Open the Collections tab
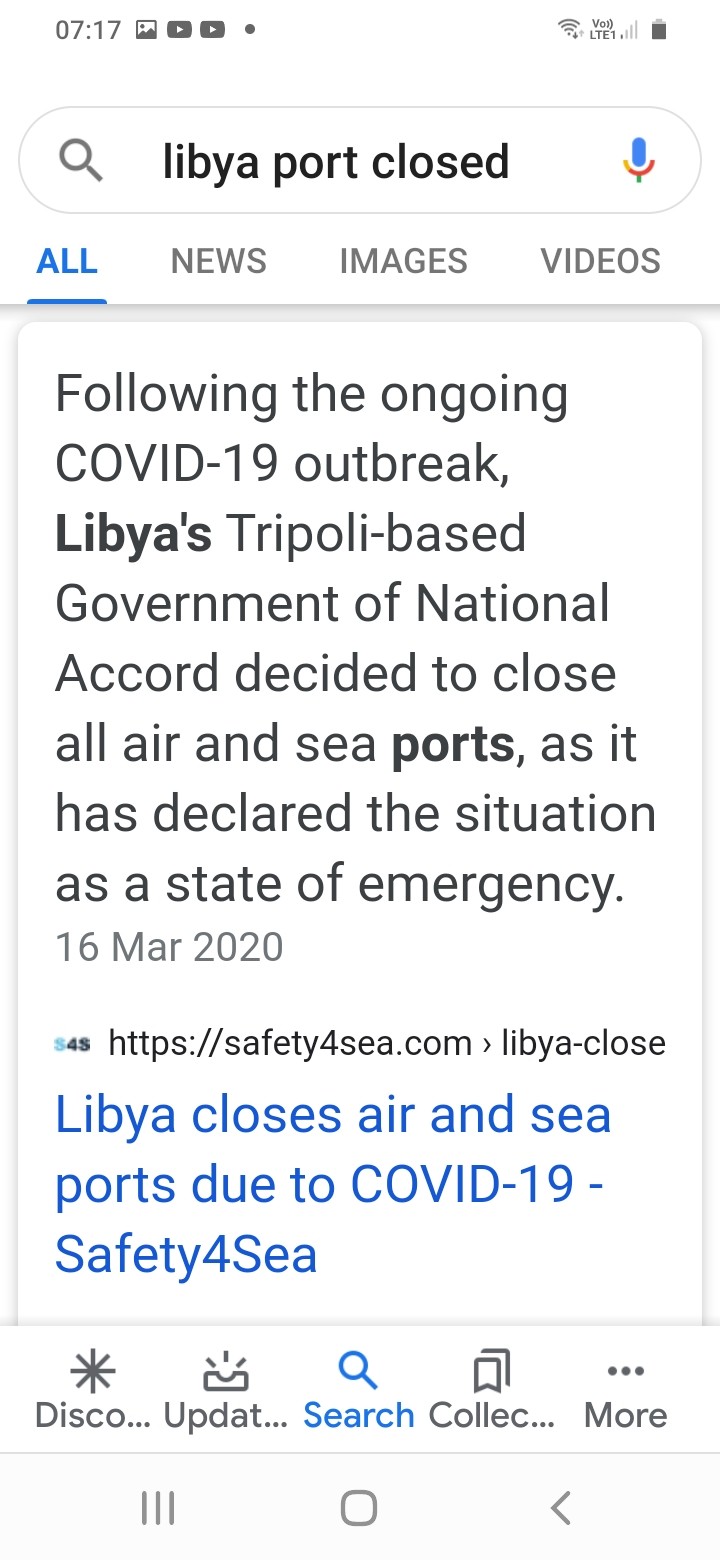Screen dimensions: 720x1560 pos(491,1390)
